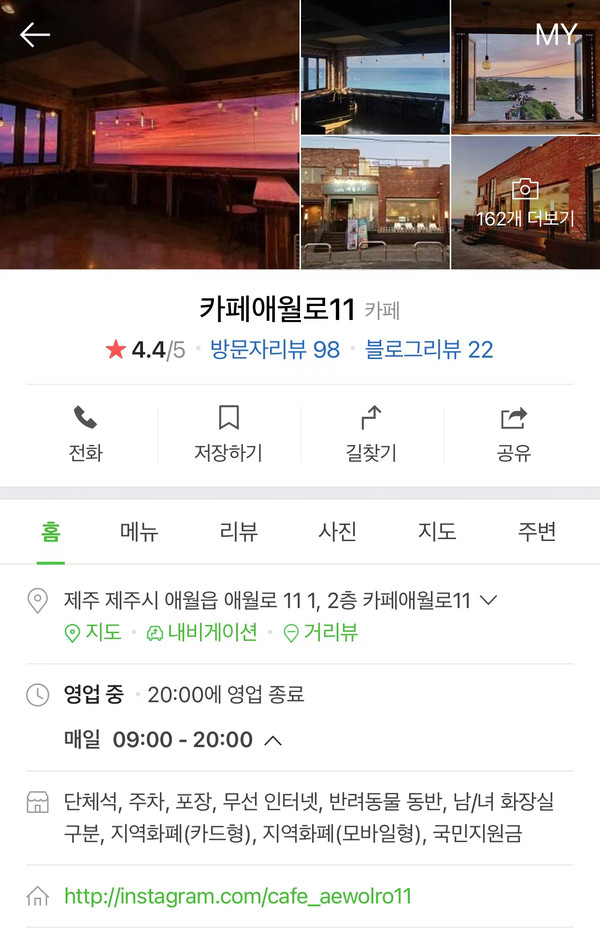
Task: Open 거리뷰 street view
Action: click(321, 633)
